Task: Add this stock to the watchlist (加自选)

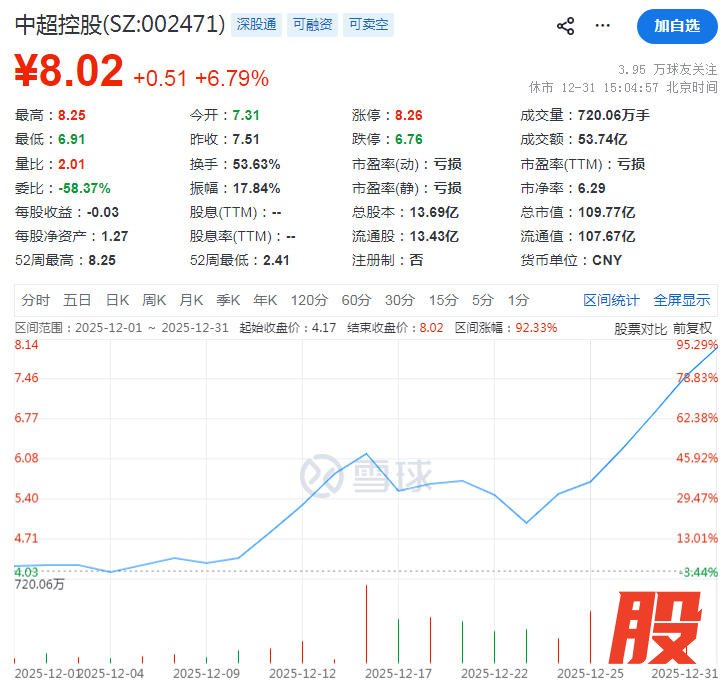Action: (x=677, y=25)
